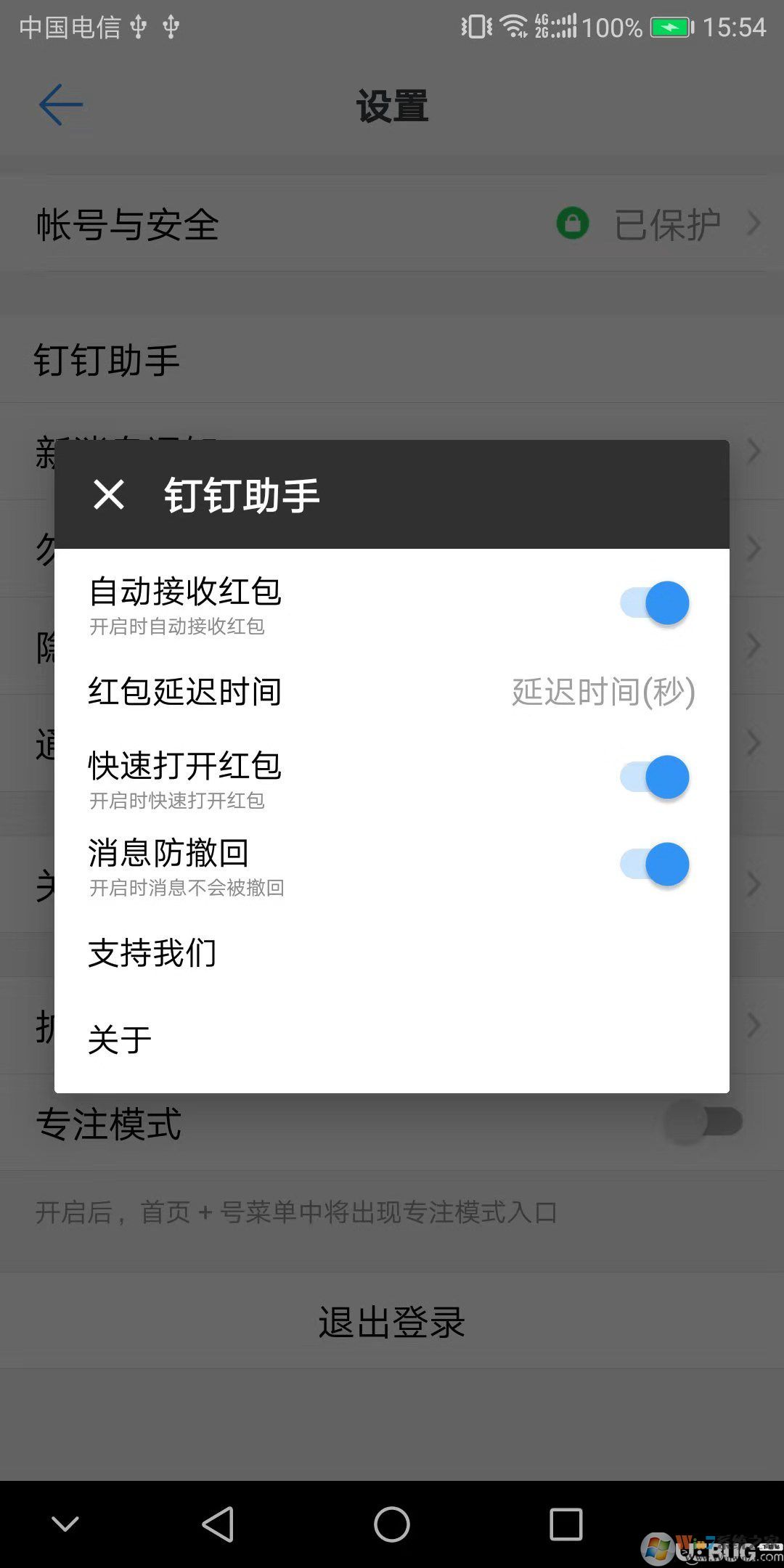Tap the chevron on the row behind the dialog top
Viewport: 784px width, 1568px height.
tap(753, 452)
